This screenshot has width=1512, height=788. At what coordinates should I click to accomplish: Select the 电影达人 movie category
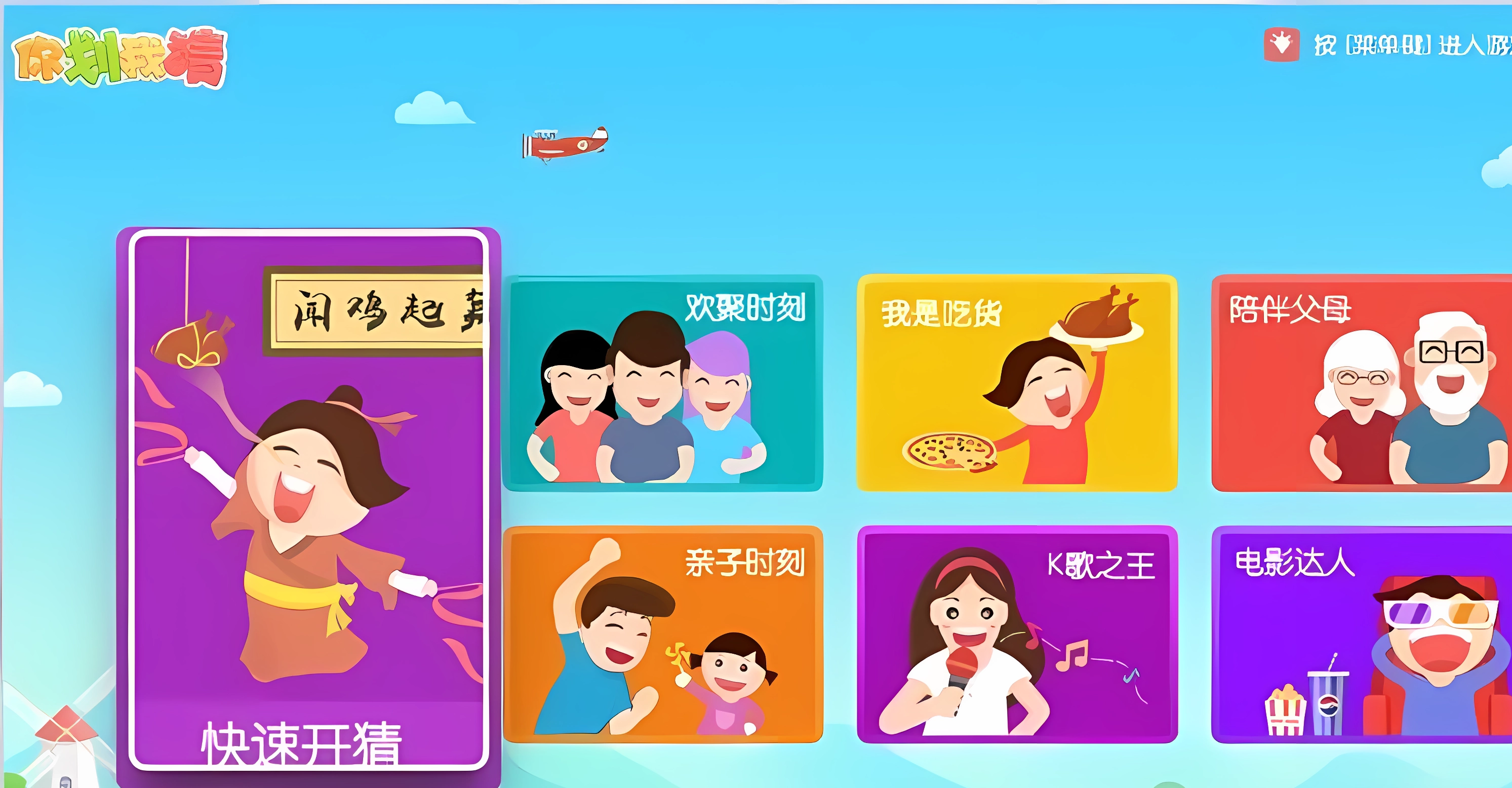point(1362,634)
